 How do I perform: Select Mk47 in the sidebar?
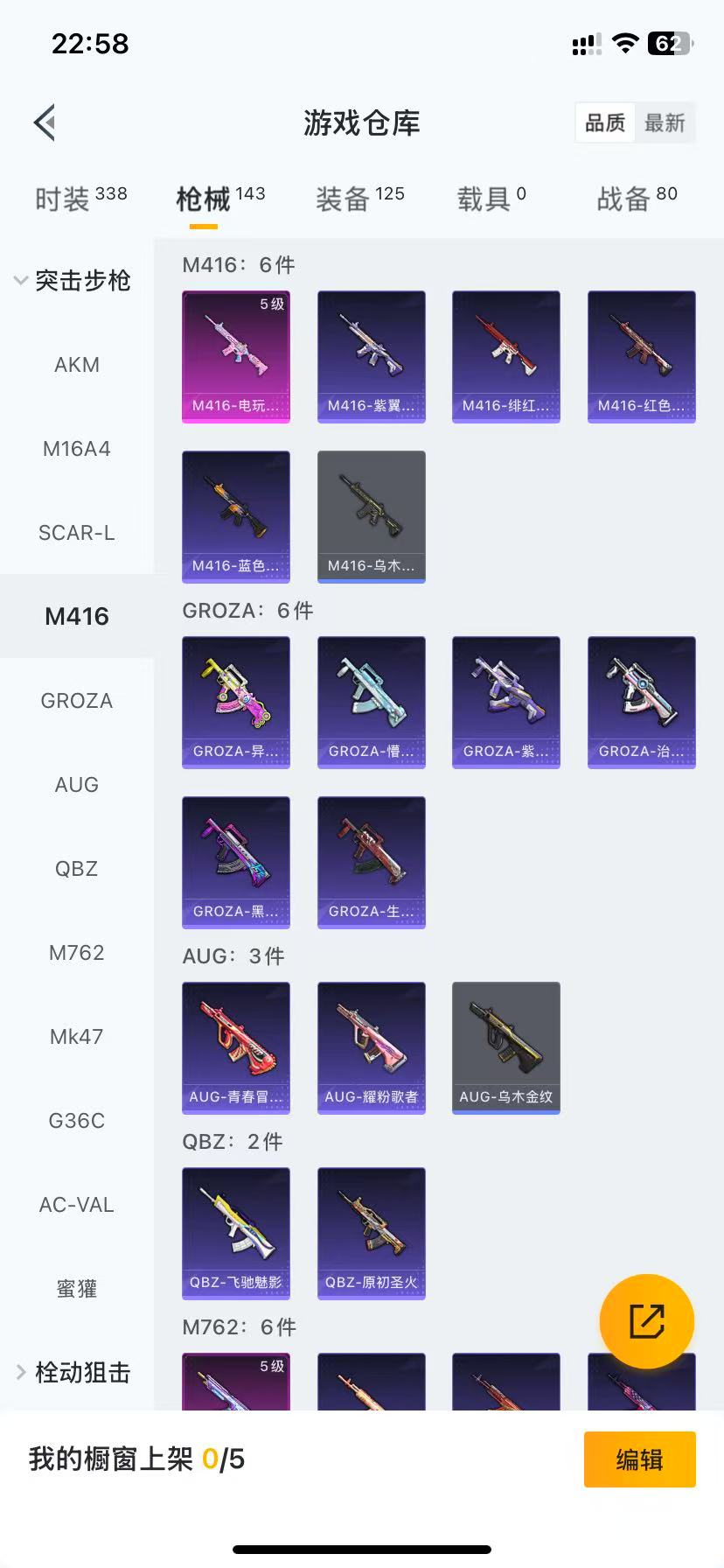pyautogui.click(x=77, y=1037)
